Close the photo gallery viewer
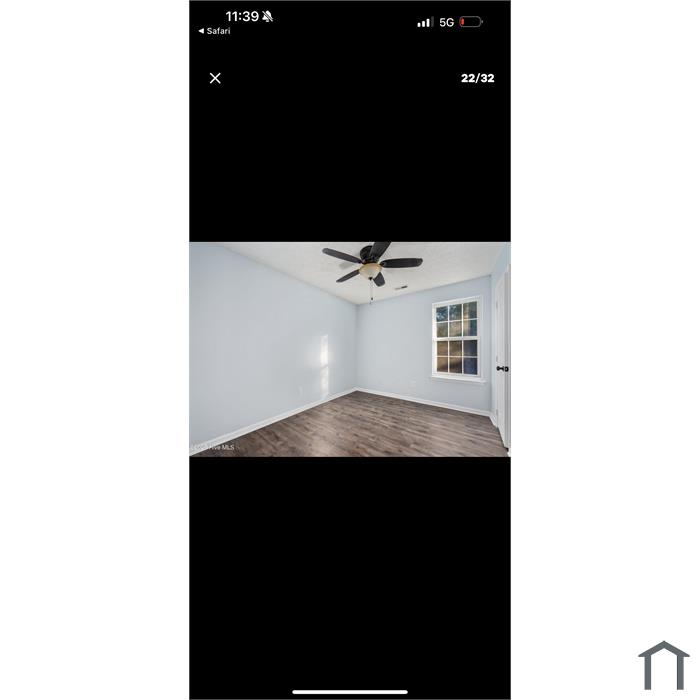The height and width of the screenshot is (700, 700). 215,78
